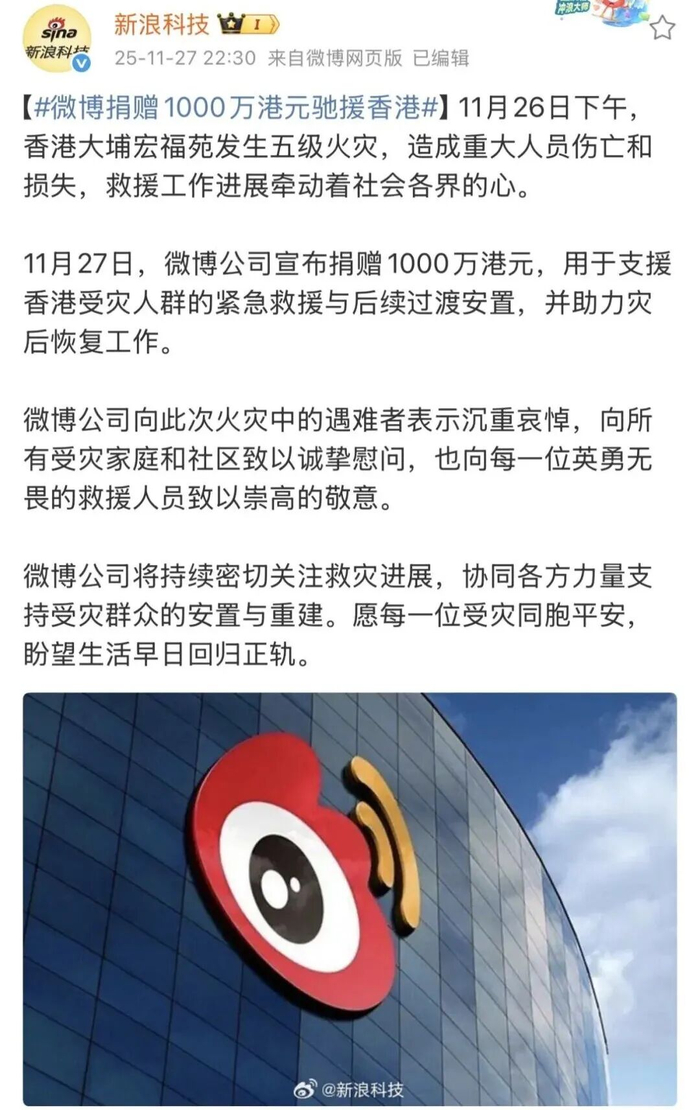Screen dimensions: 700x1110
Task: Open the #微博捐赠1000万港元驰援香港# hashtag
Action: click(x=237, y=108)
